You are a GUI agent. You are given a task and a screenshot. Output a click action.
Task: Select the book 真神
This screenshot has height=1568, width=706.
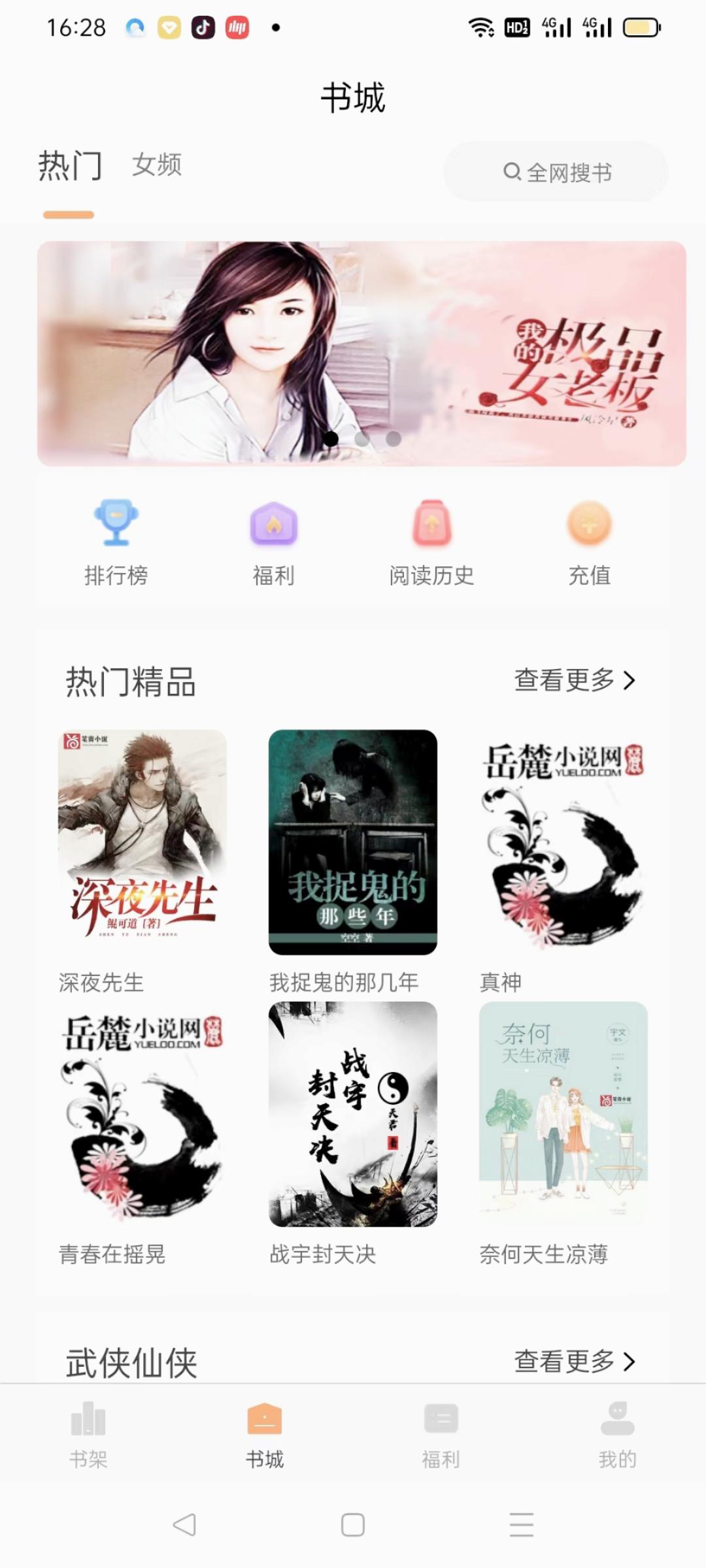(563, 842)
